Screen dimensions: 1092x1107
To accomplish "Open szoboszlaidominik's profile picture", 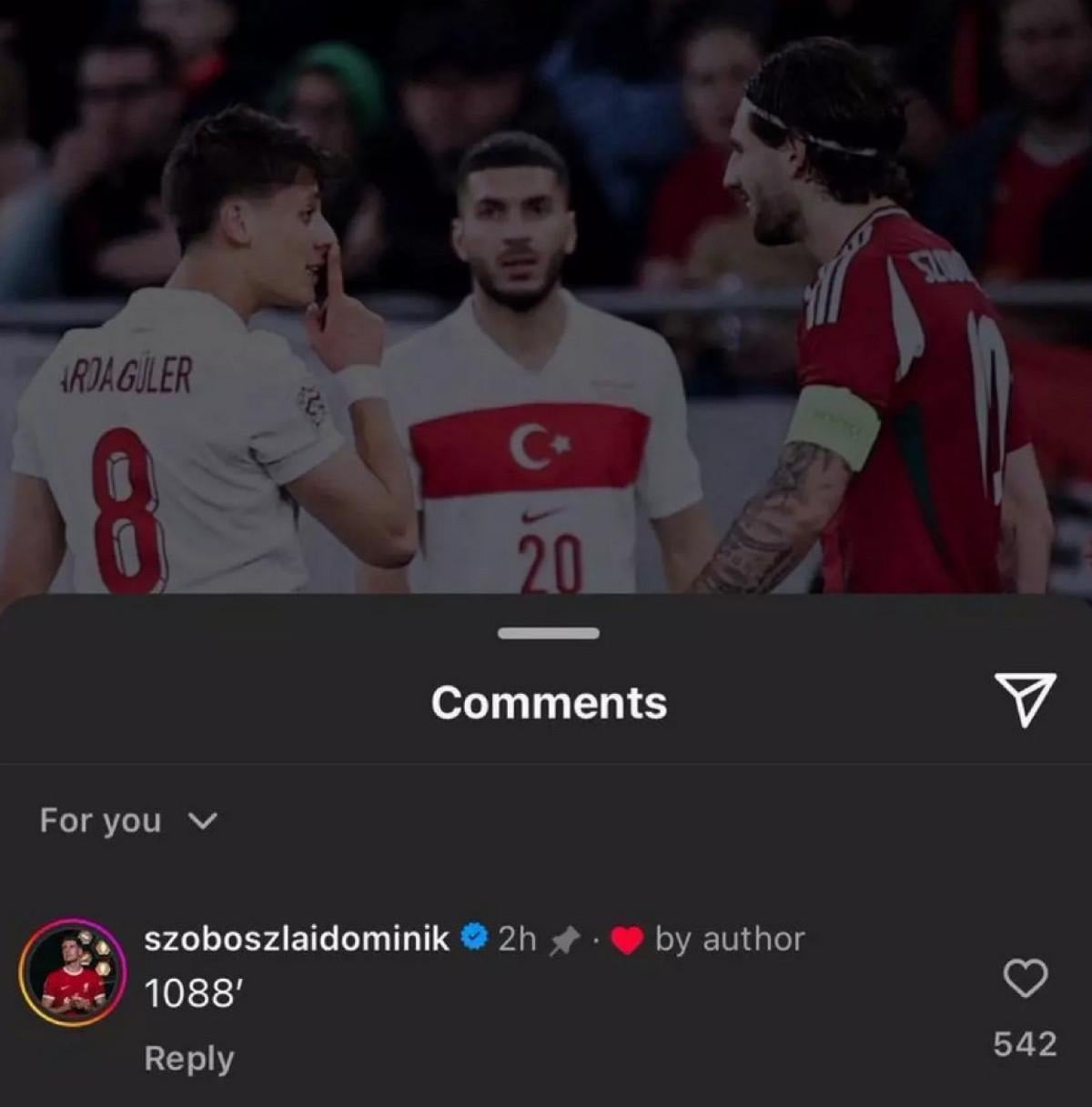I will (x=74, y=972).
